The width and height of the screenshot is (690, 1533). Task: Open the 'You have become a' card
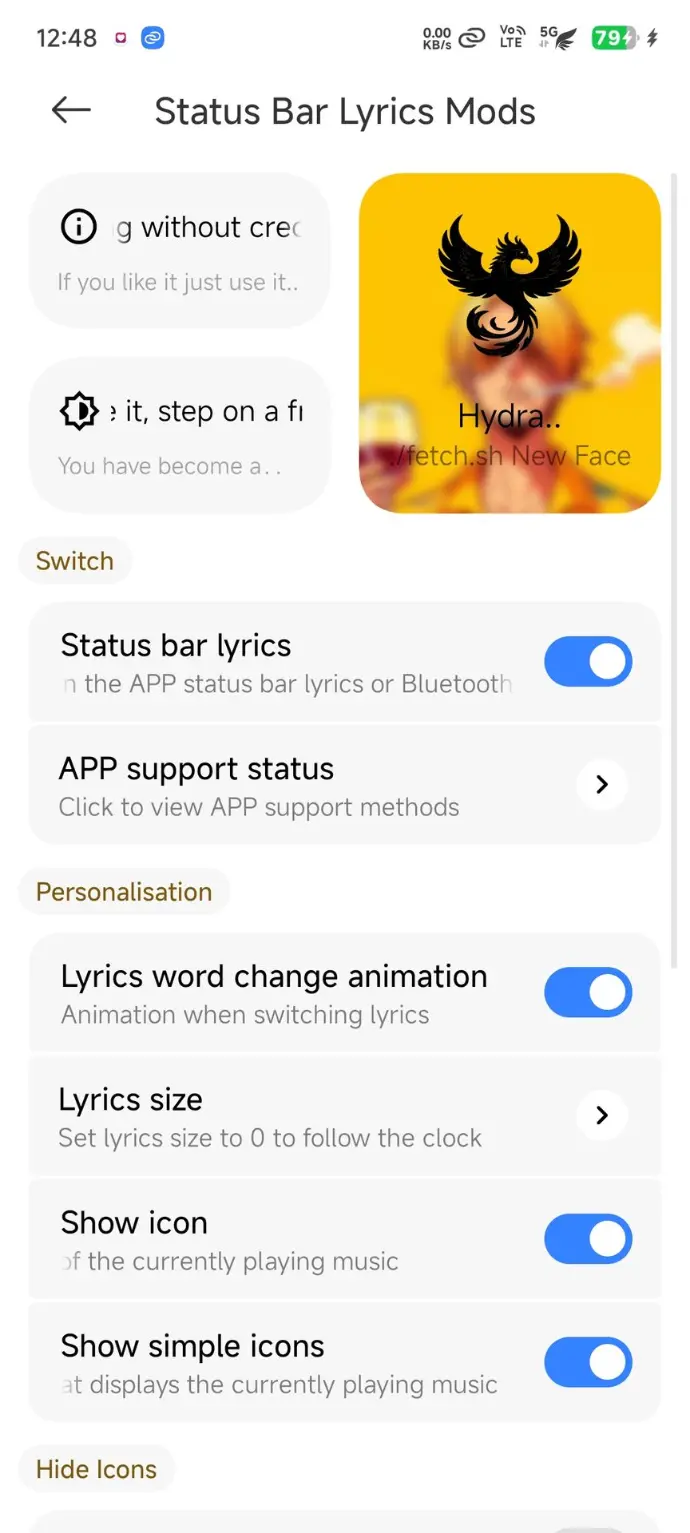(x=180, y=435)
